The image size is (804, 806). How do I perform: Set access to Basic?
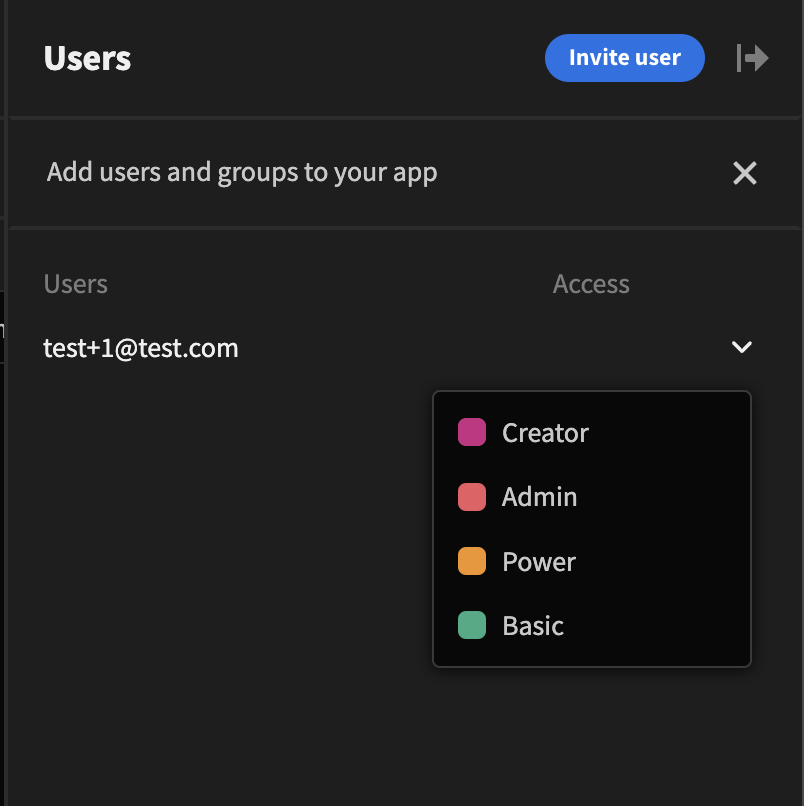click(532, 626)
